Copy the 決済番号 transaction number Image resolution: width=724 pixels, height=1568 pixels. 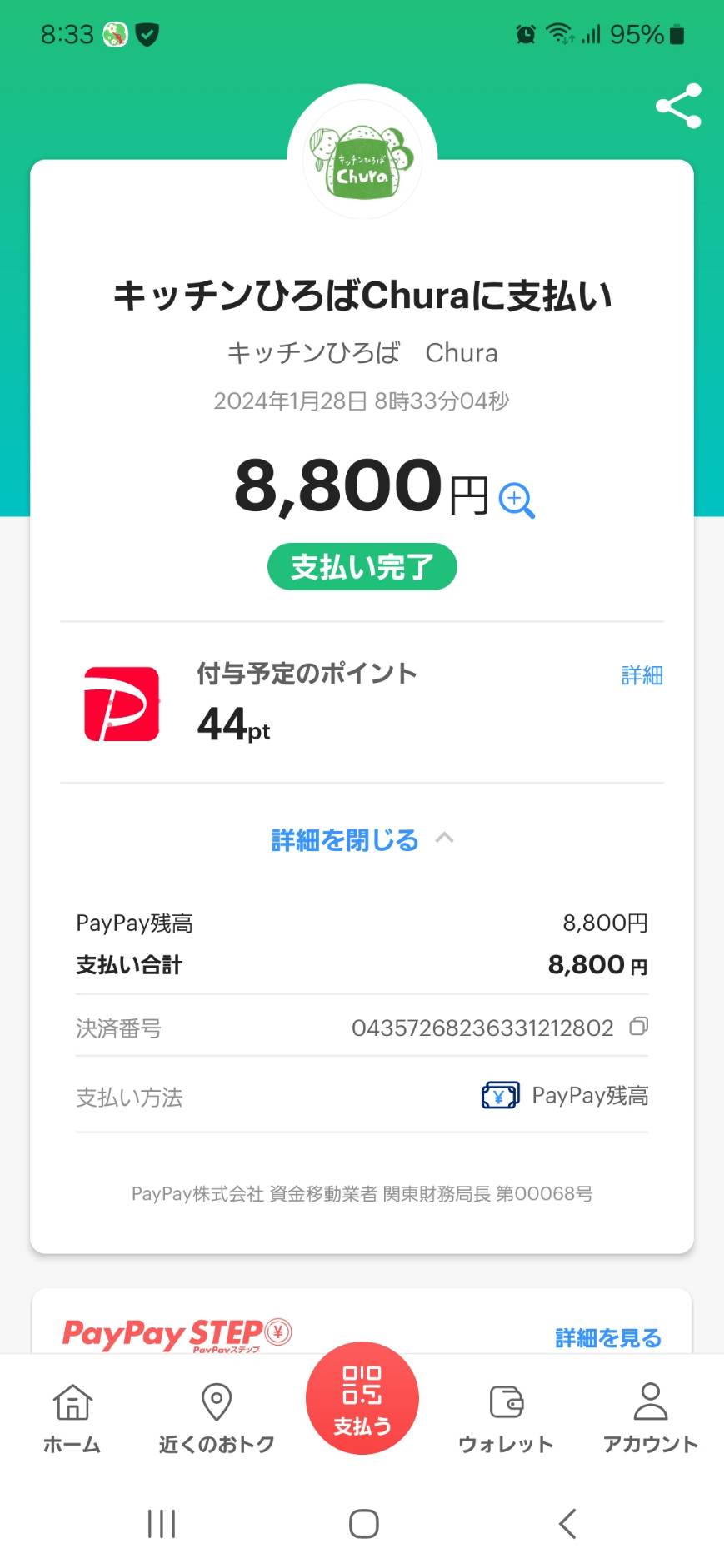pyautogui.click(x=638, y=1026)
